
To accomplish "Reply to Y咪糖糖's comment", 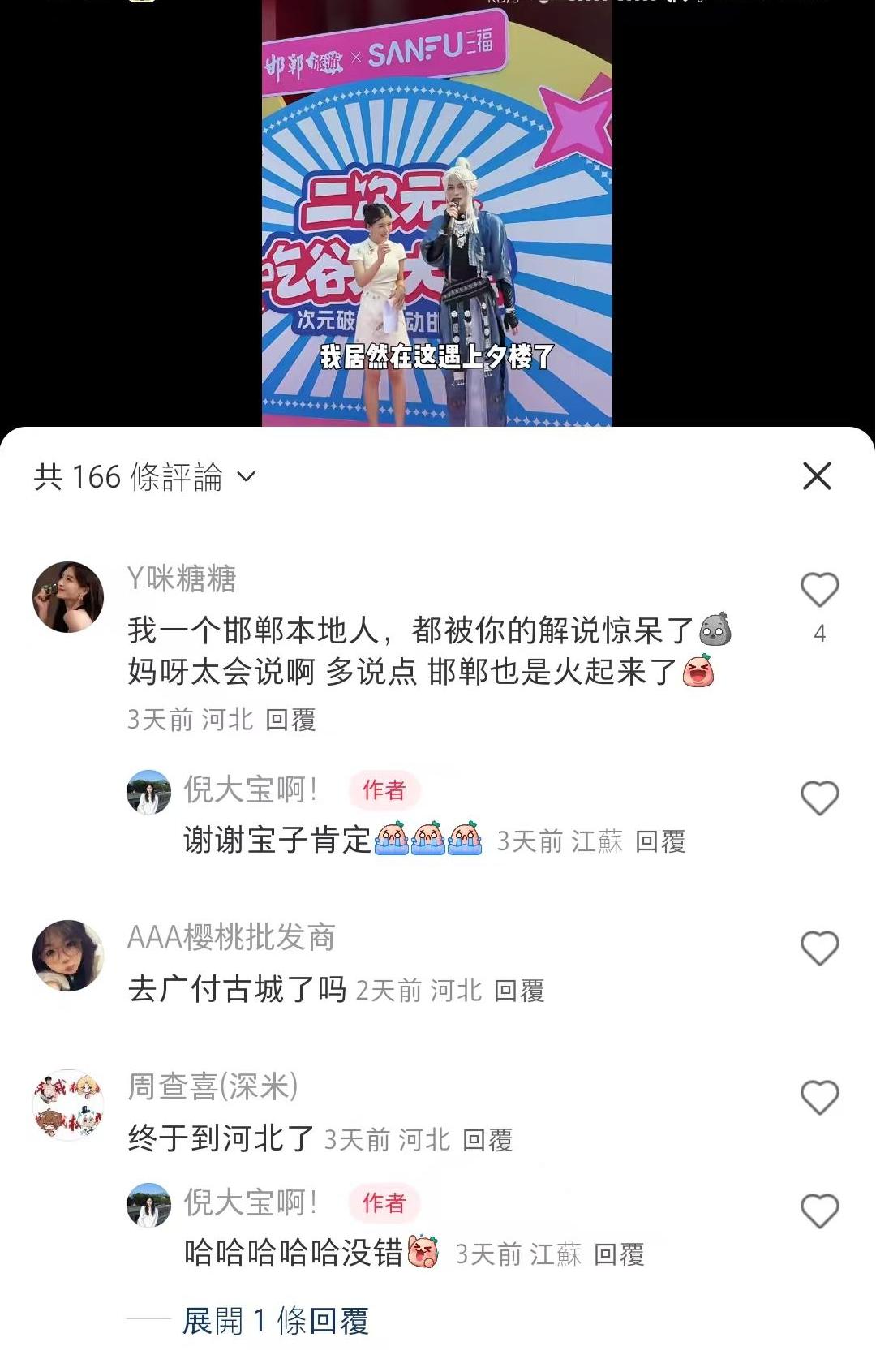I will [x=290, y=720].
